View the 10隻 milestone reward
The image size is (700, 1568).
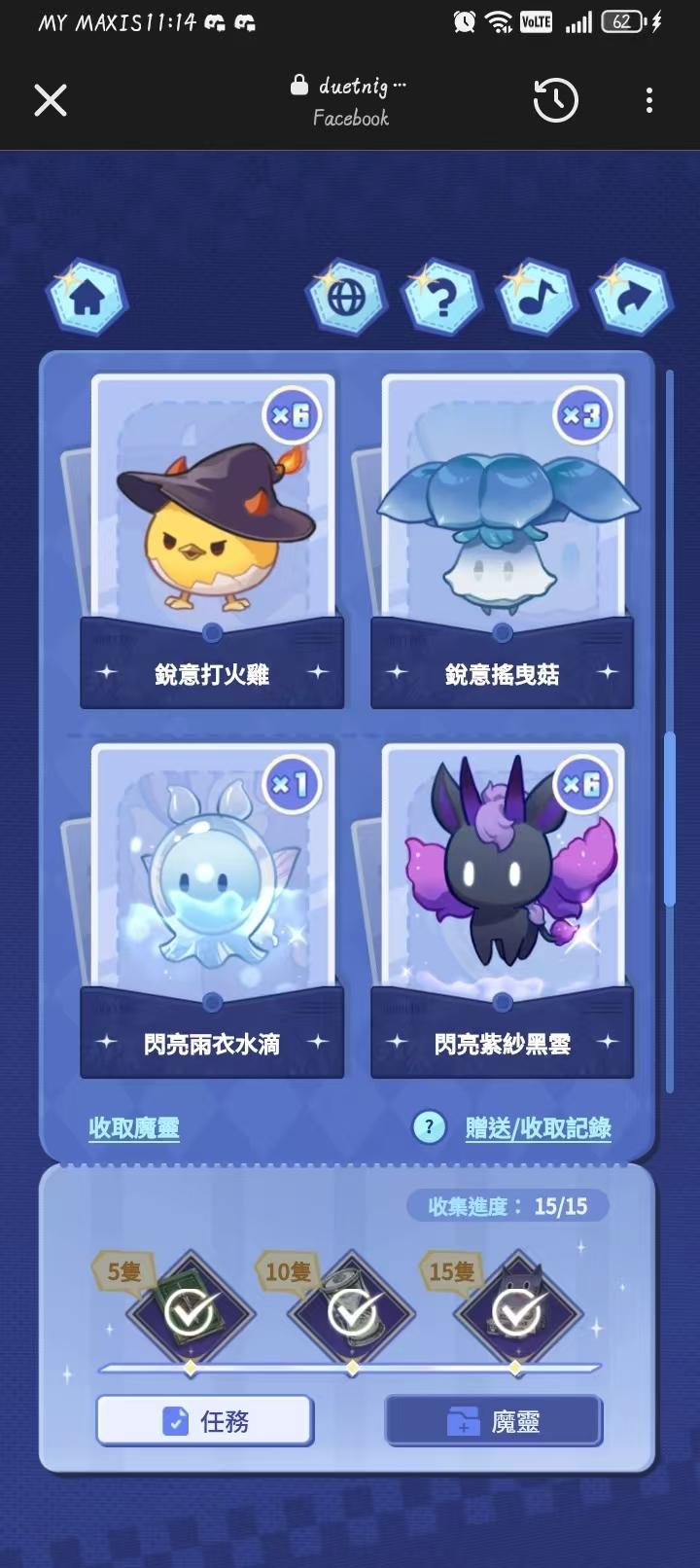pos(352,1313)
